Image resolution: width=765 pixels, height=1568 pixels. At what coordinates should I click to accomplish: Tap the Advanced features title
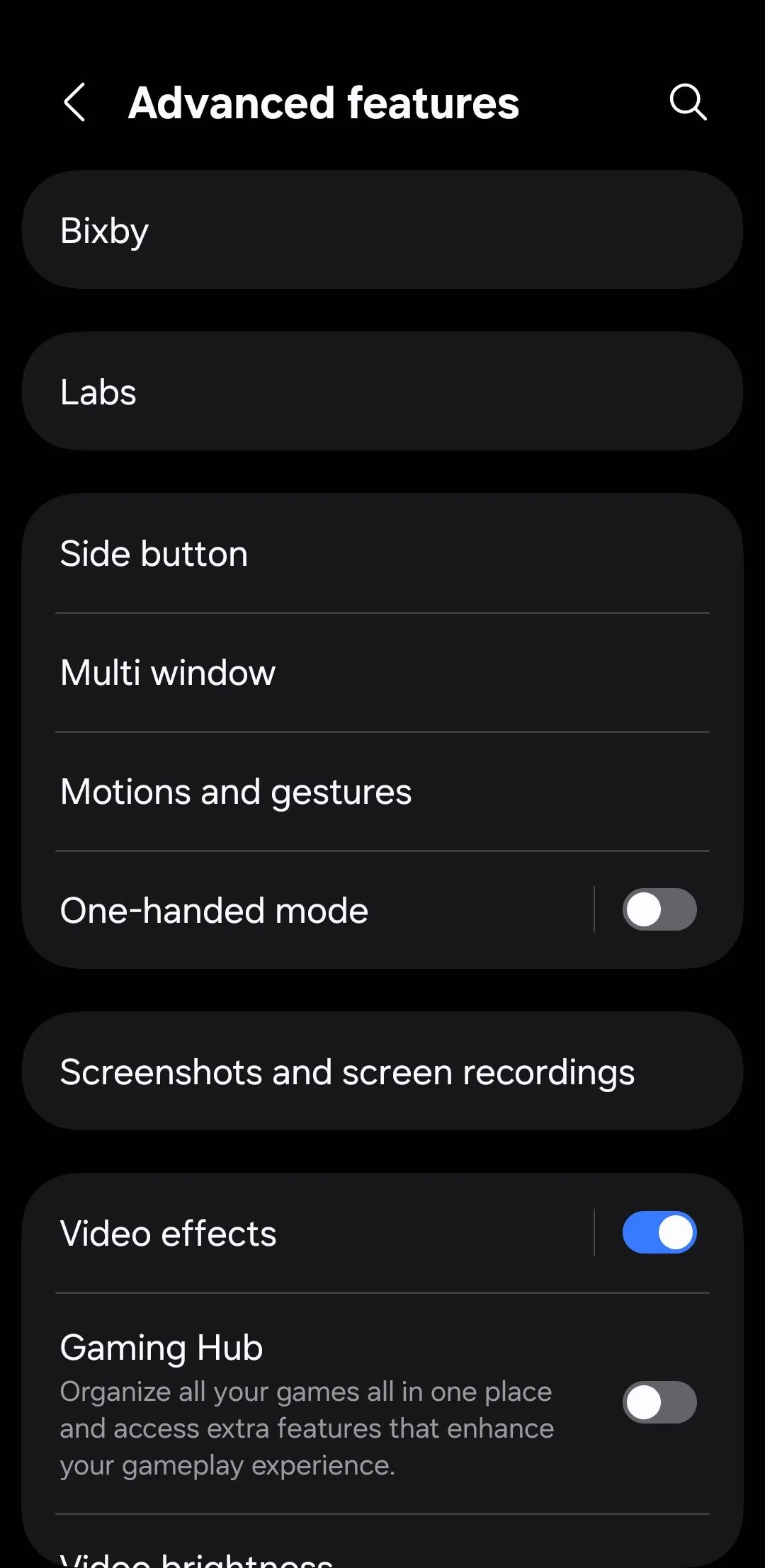323,102
